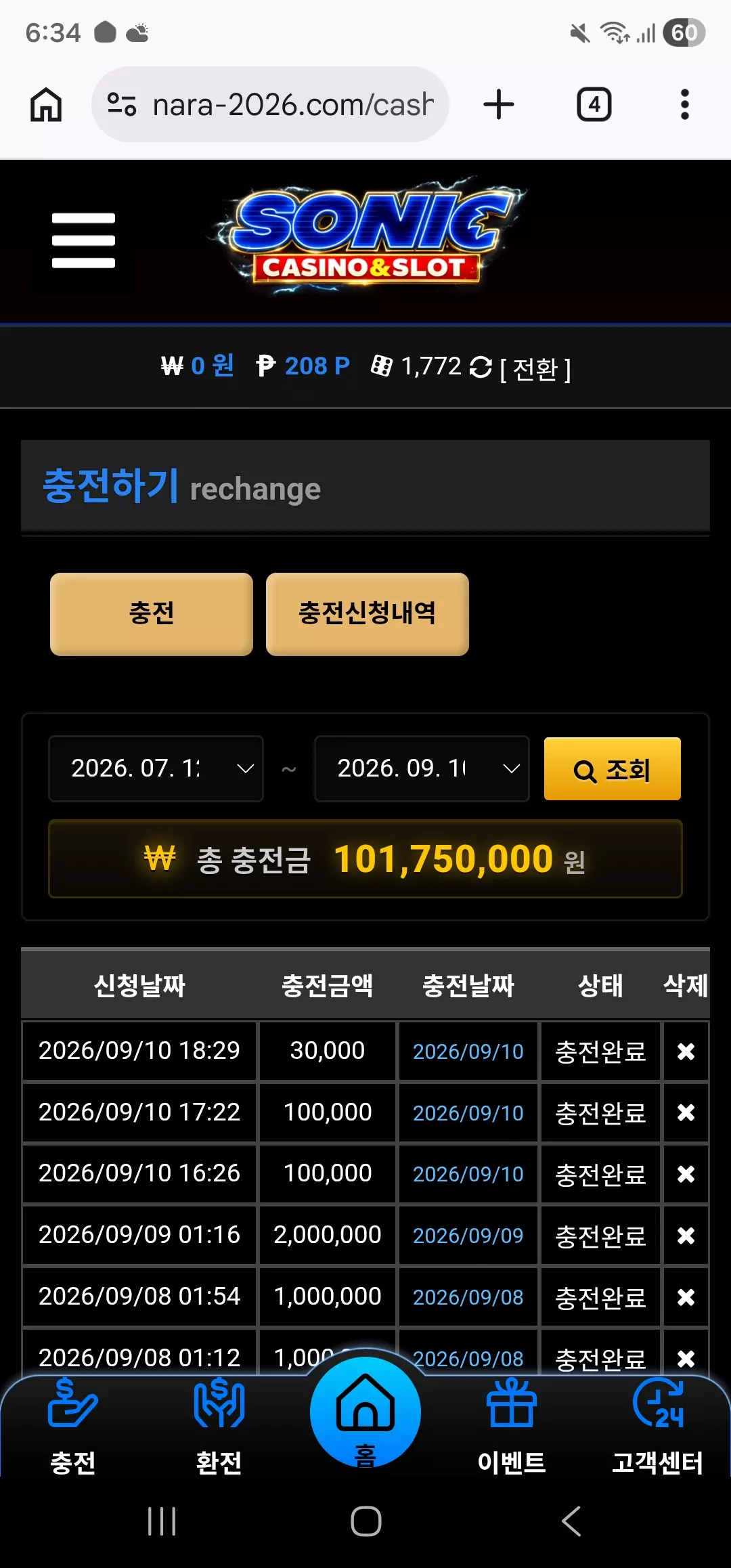Focus the nara-2026.com address bar
Screen dimensions: 731x1568
(270, 104)
